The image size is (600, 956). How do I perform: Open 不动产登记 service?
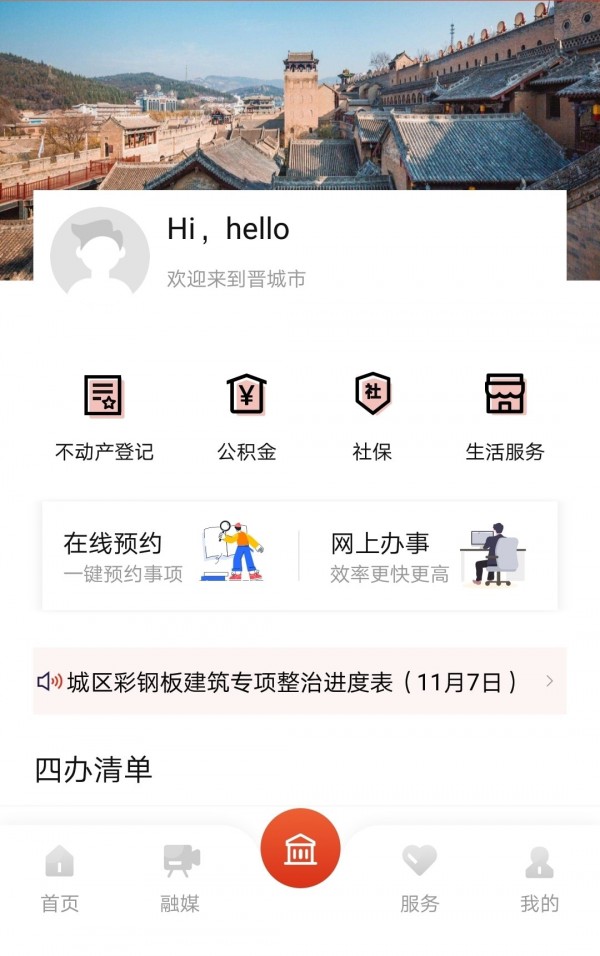(x=104, y=415)
